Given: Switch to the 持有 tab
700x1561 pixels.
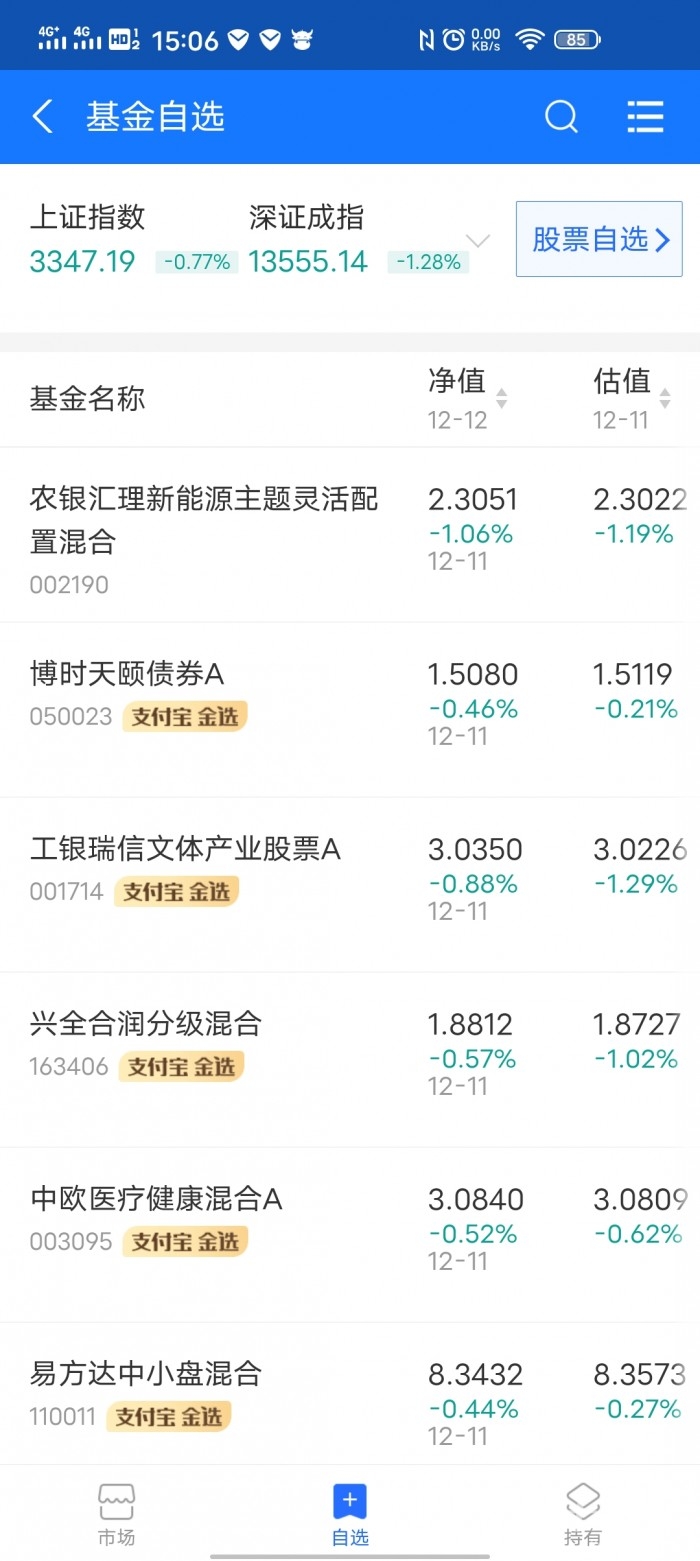Looking at the screenshot, I should [x=582, y=1514].
